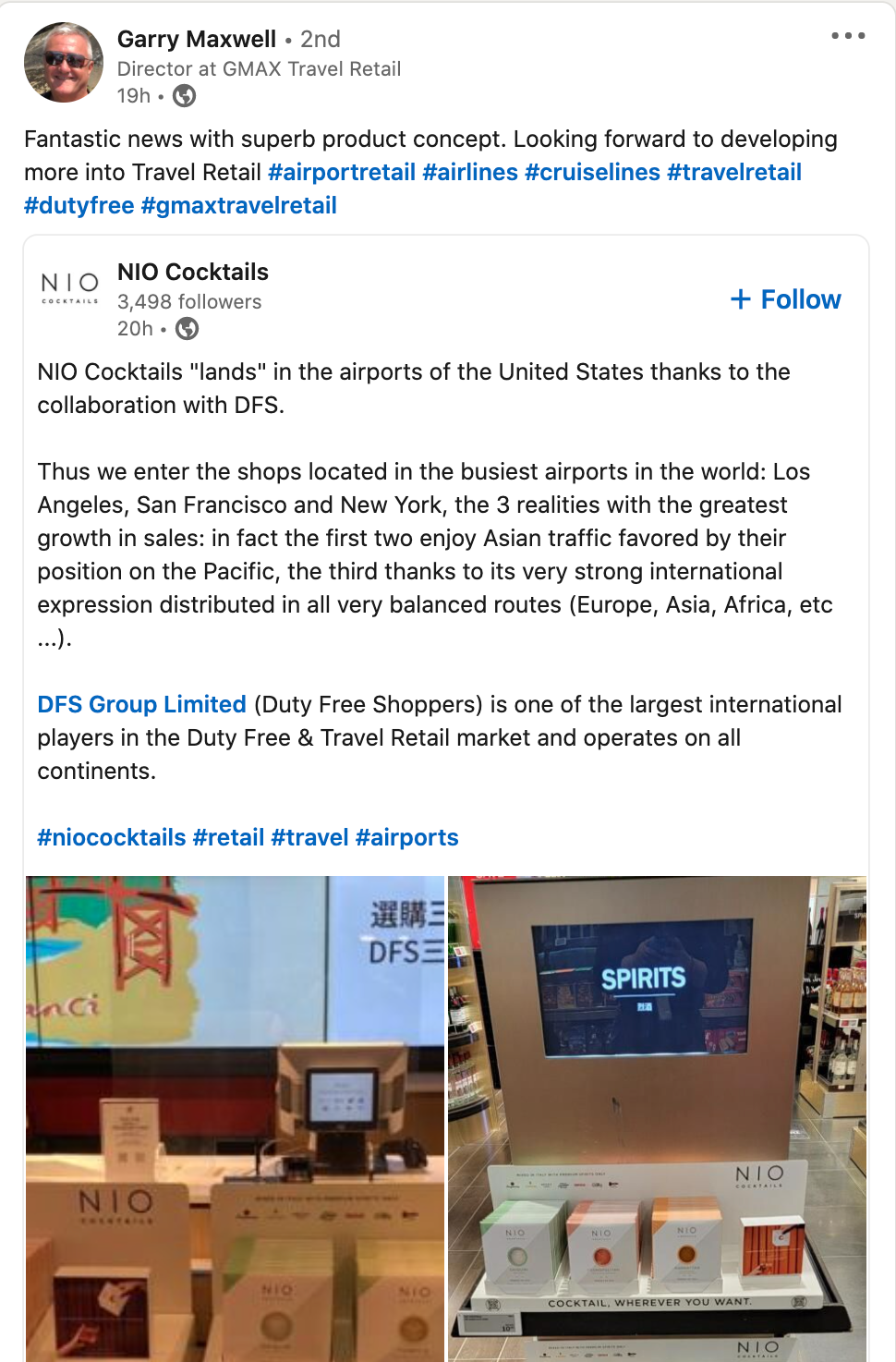This screenshot has width=896, height=1362.
Task: Open the #travelretail hashtag
Action: 733,173
